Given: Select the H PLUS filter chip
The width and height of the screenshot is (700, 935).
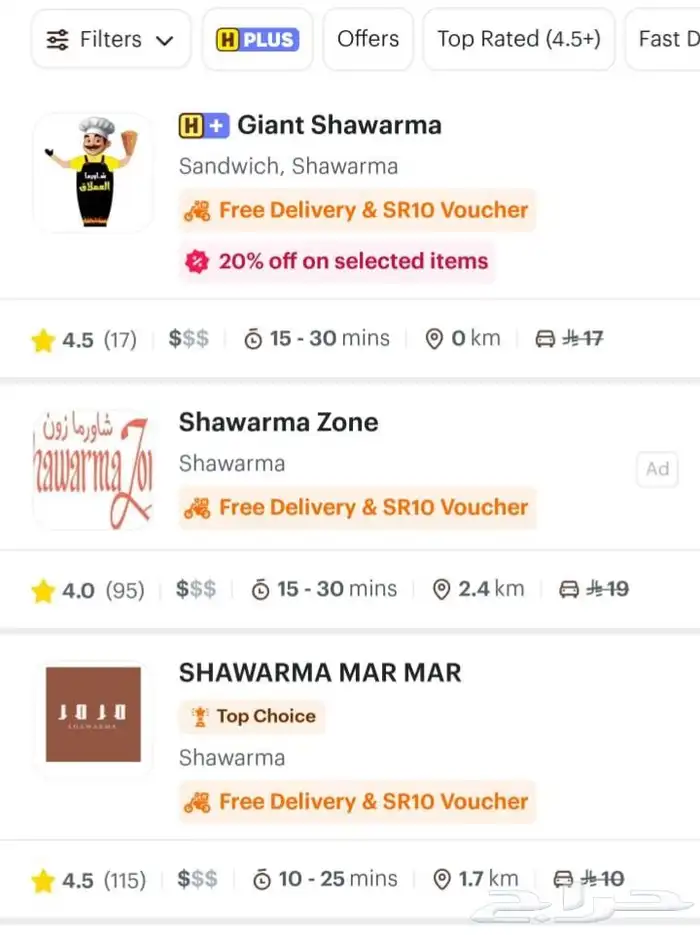Looking at the screenshot, I should click(x=257, y=40).
